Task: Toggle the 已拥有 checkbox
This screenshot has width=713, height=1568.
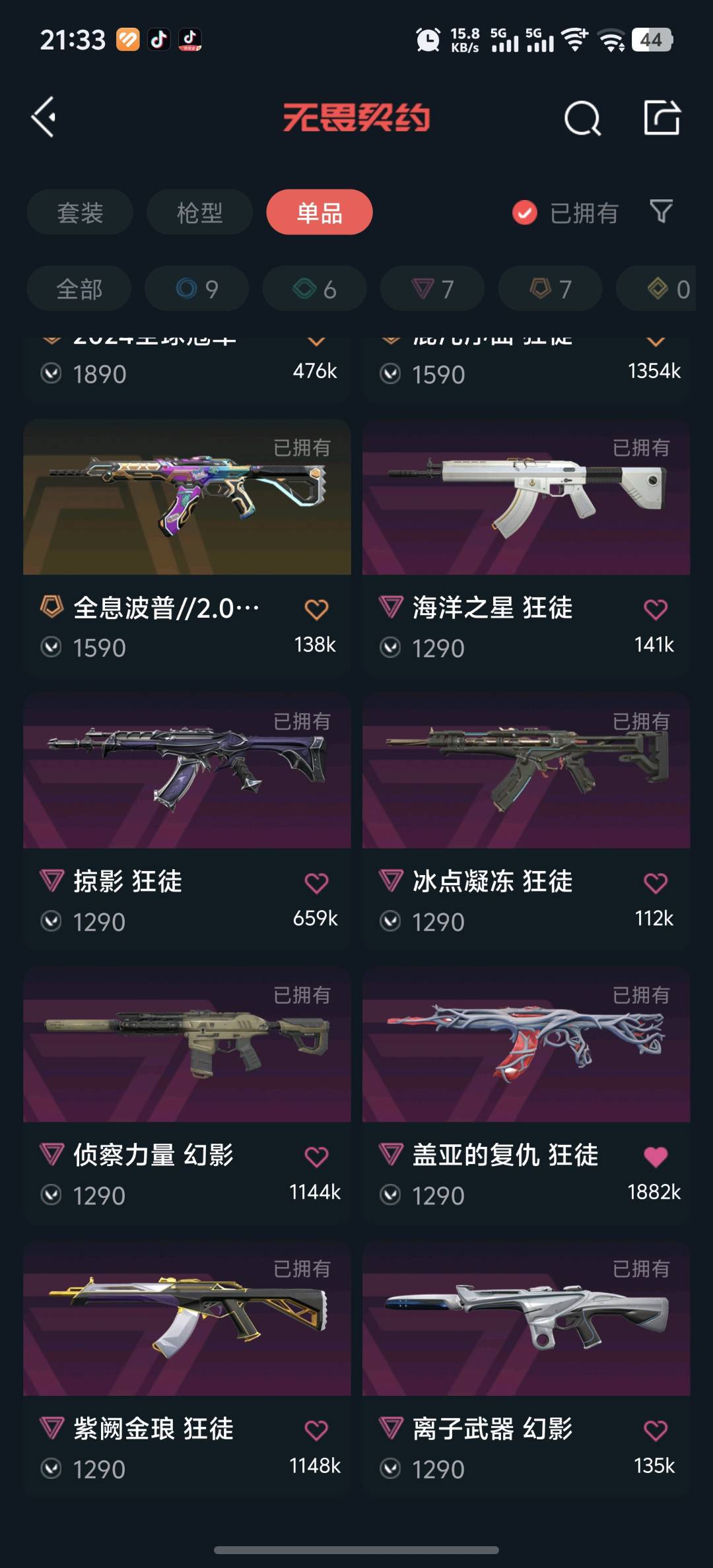Action: 525,212
